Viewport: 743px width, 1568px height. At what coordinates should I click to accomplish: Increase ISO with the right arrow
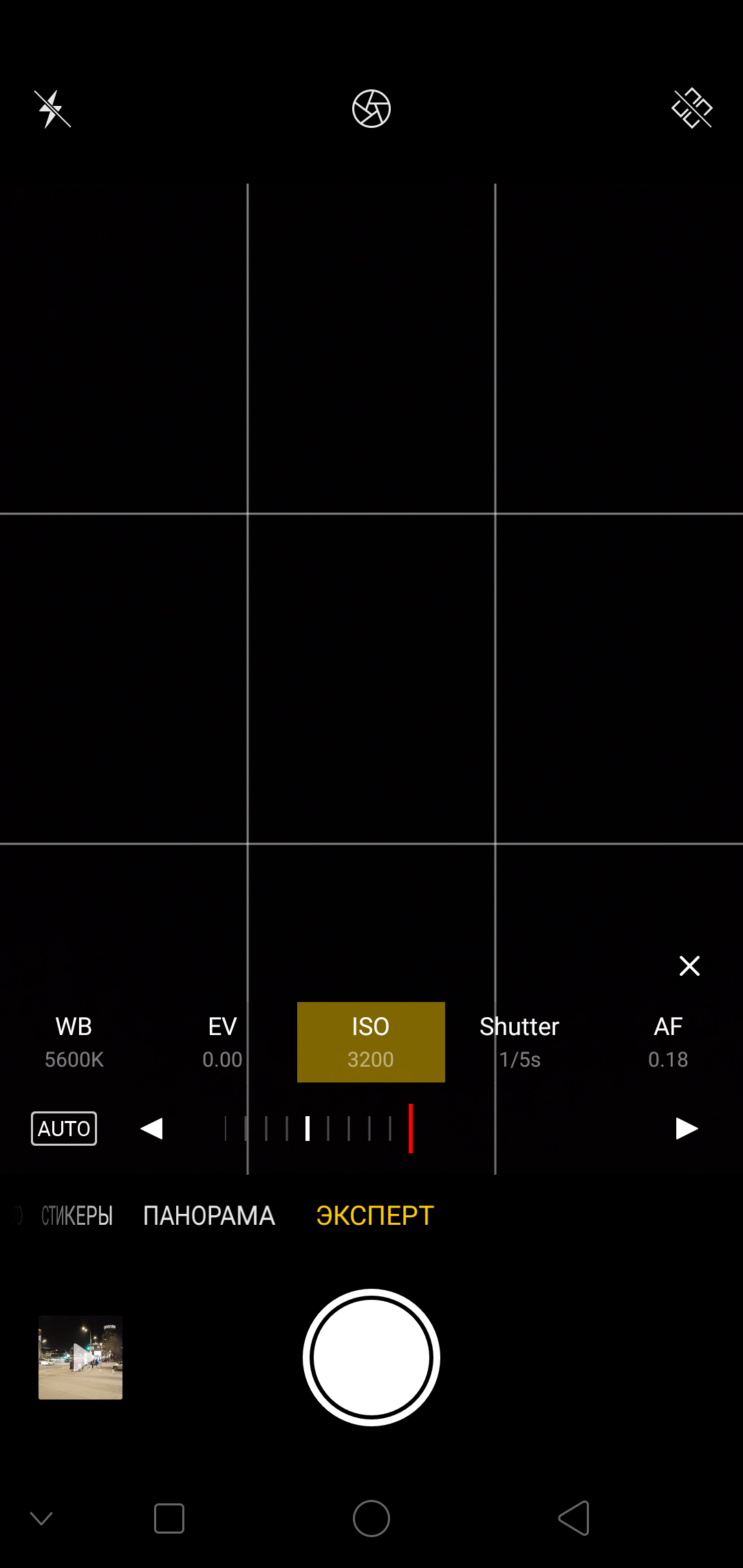(x=687, y=1129)
